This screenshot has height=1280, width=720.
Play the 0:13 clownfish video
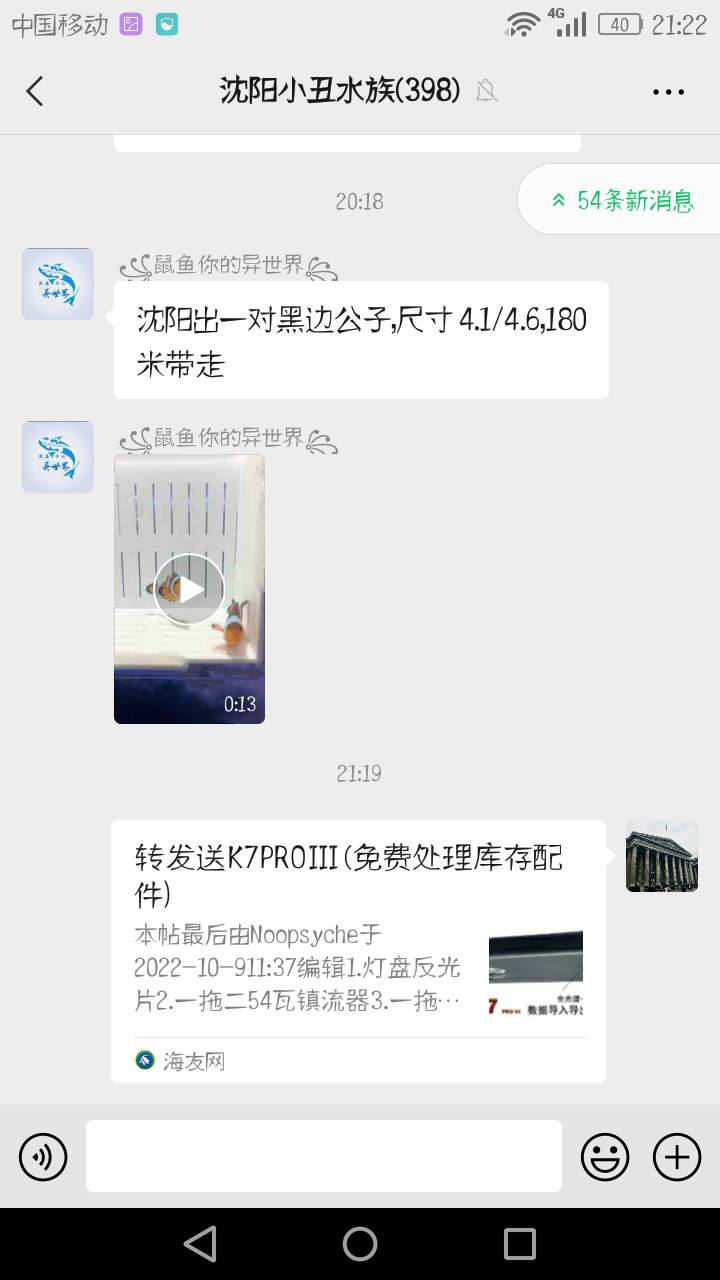[189, 589]
